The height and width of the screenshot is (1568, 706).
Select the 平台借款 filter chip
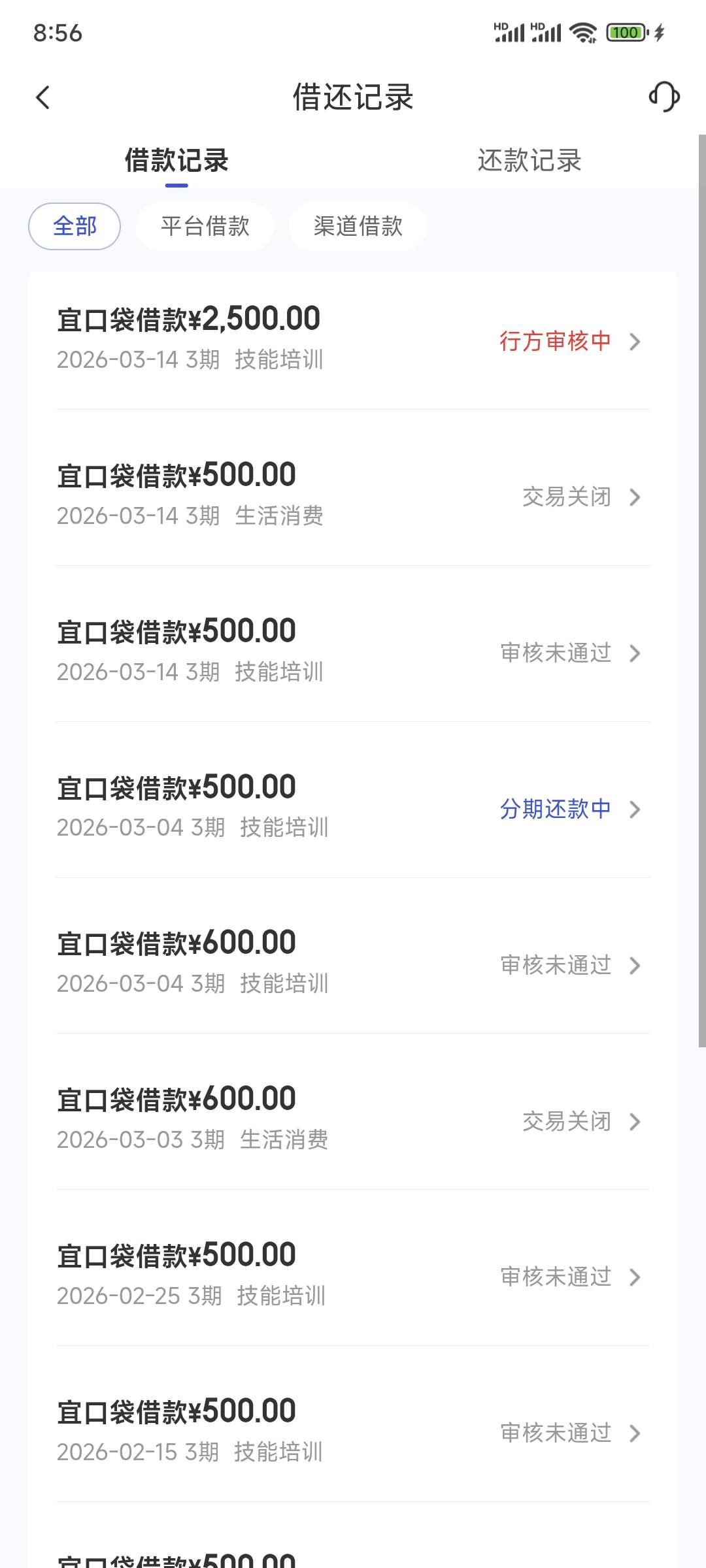[x=205, y=227]
